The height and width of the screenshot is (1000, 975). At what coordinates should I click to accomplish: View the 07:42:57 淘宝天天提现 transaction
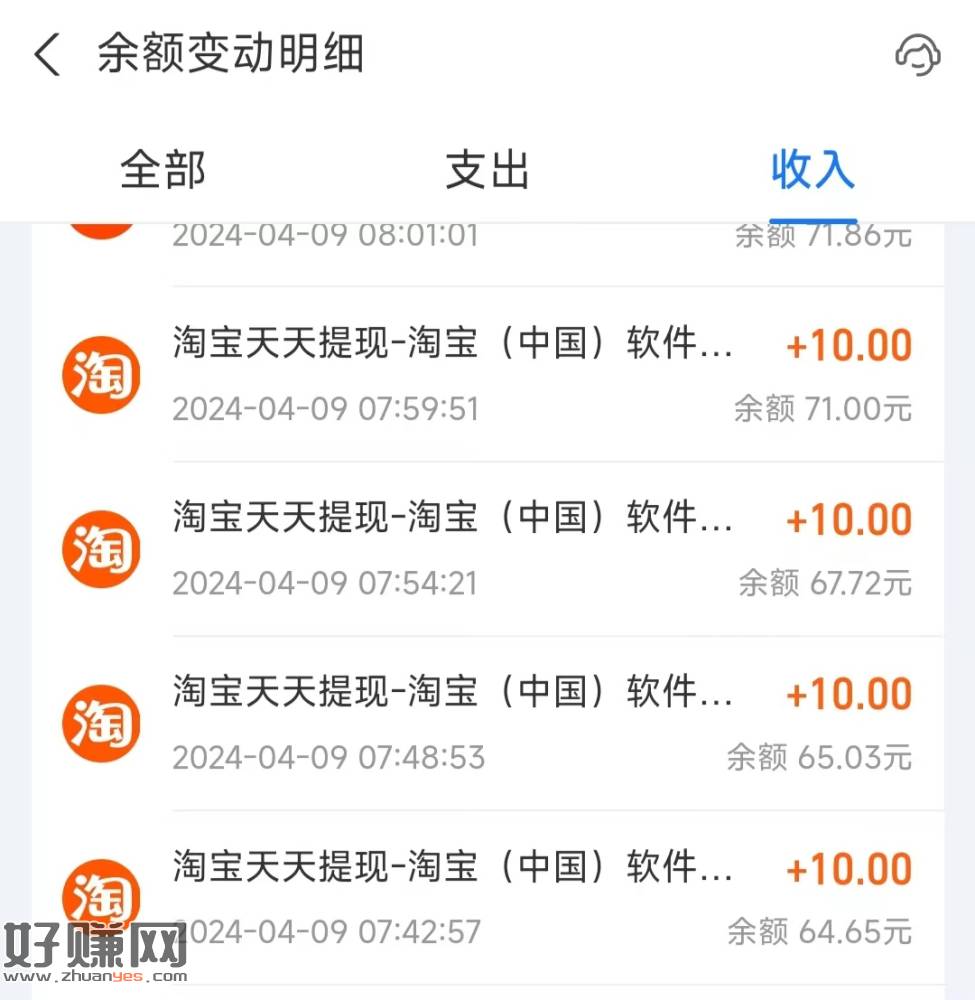tap(500, 897)
